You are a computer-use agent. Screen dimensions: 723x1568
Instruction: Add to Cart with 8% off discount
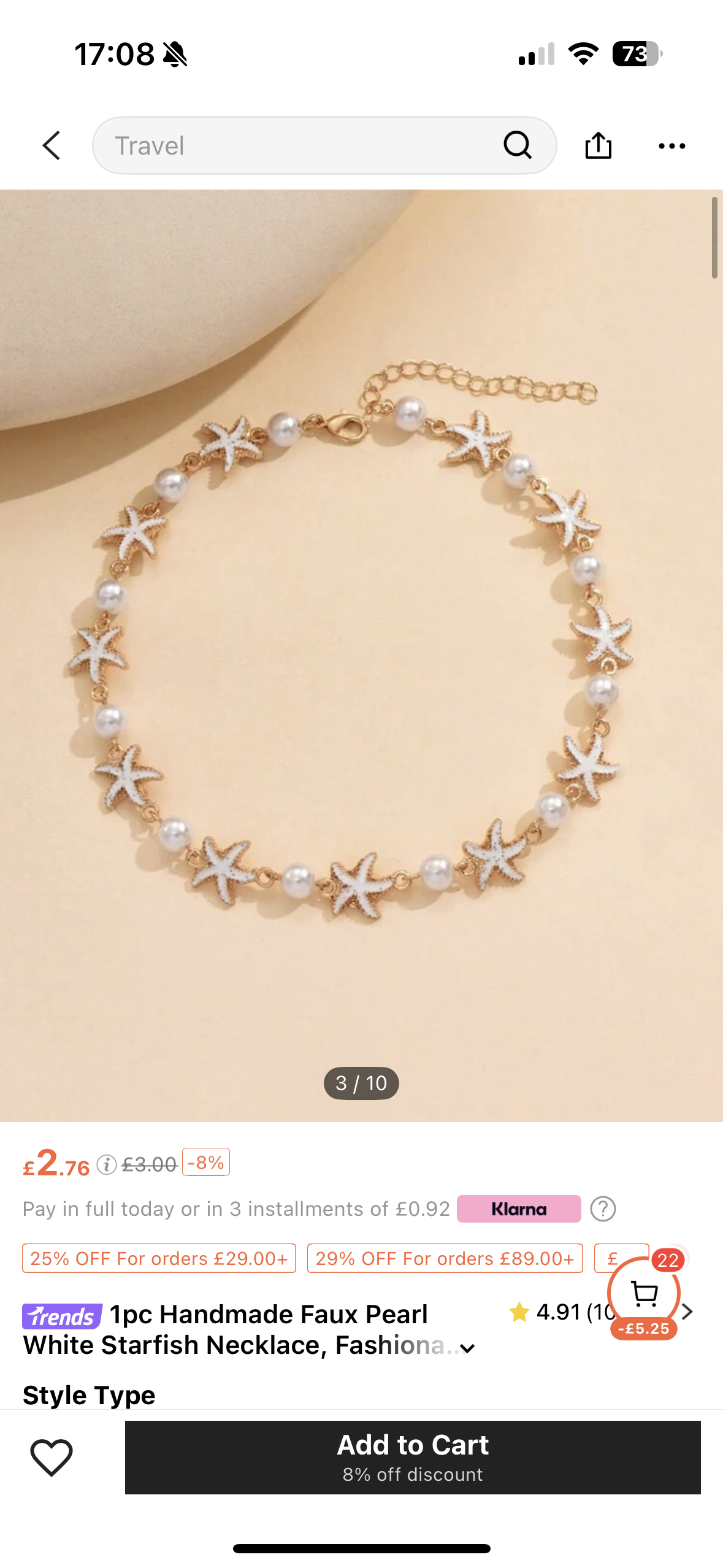412,1457
